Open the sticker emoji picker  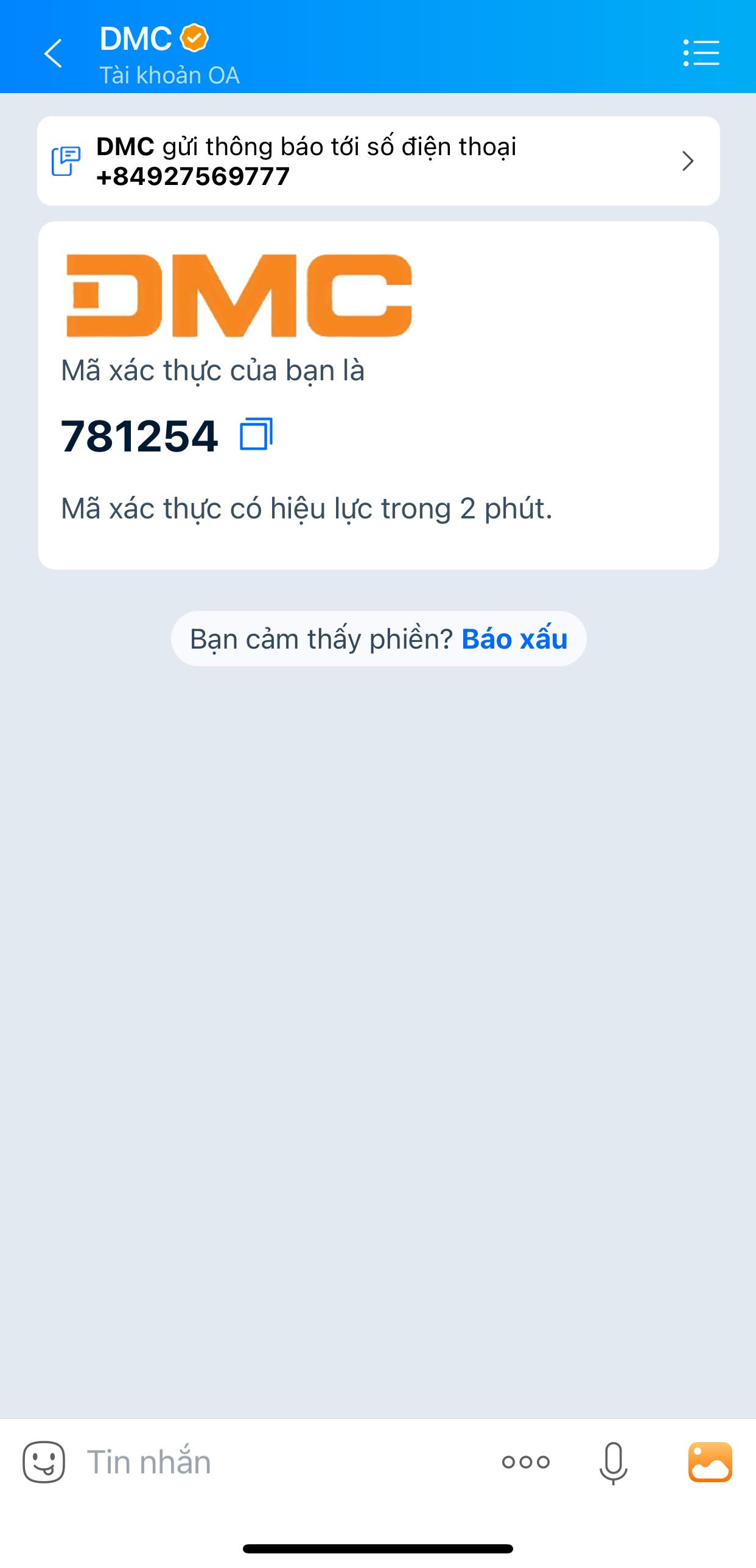click(44, 1462)
